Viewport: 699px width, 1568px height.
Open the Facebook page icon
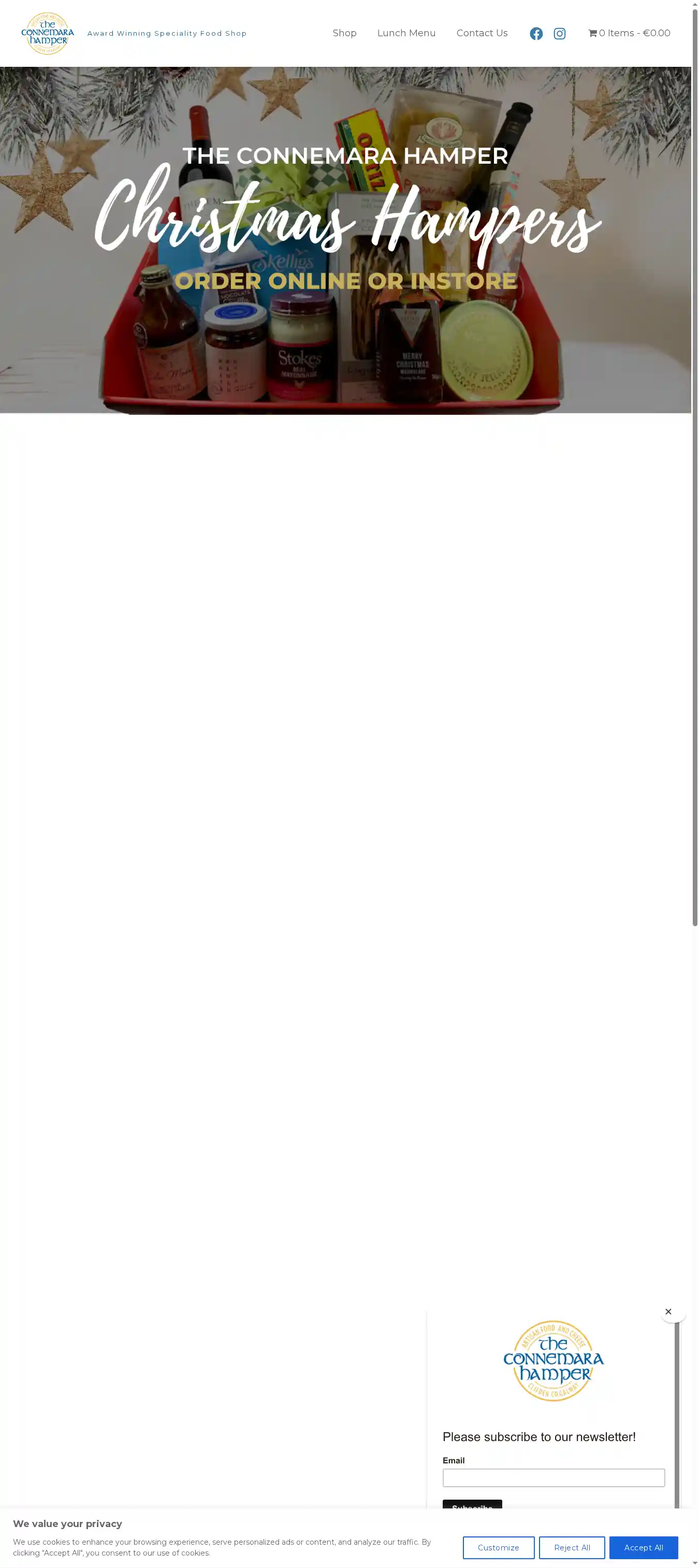[x=535, y=34]
